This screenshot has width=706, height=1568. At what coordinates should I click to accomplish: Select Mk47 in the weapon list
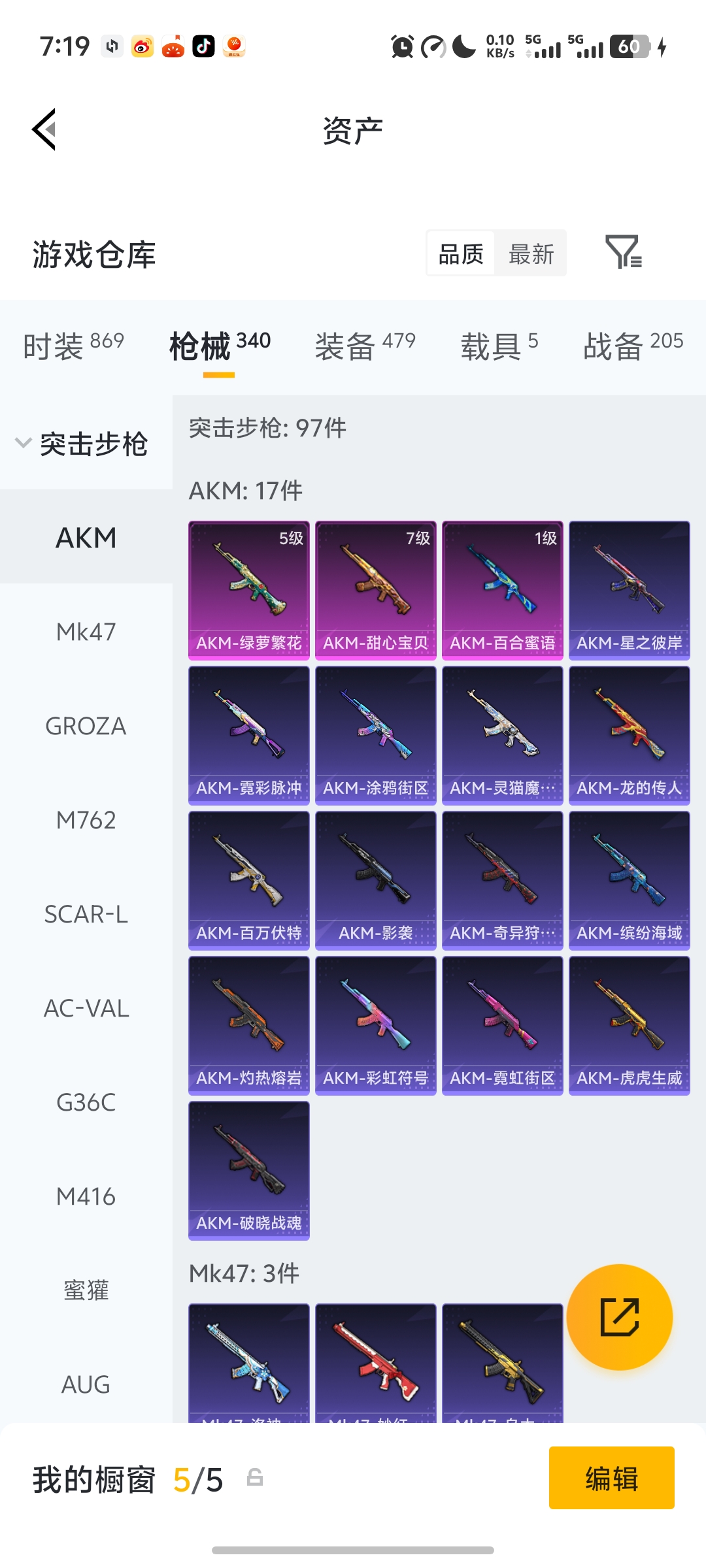86,632
